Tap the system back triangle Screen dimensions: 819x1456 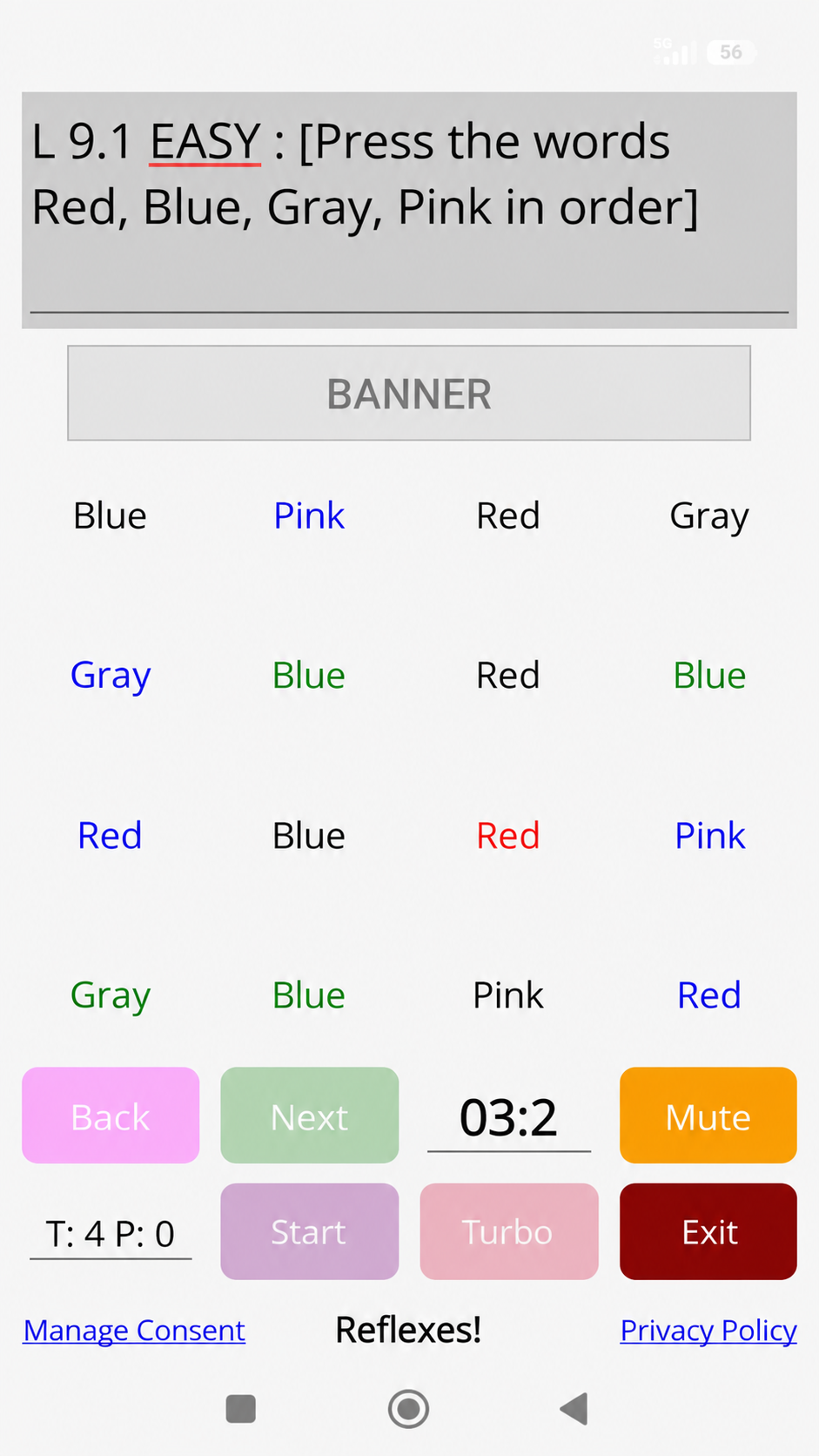pos(574,1408)
